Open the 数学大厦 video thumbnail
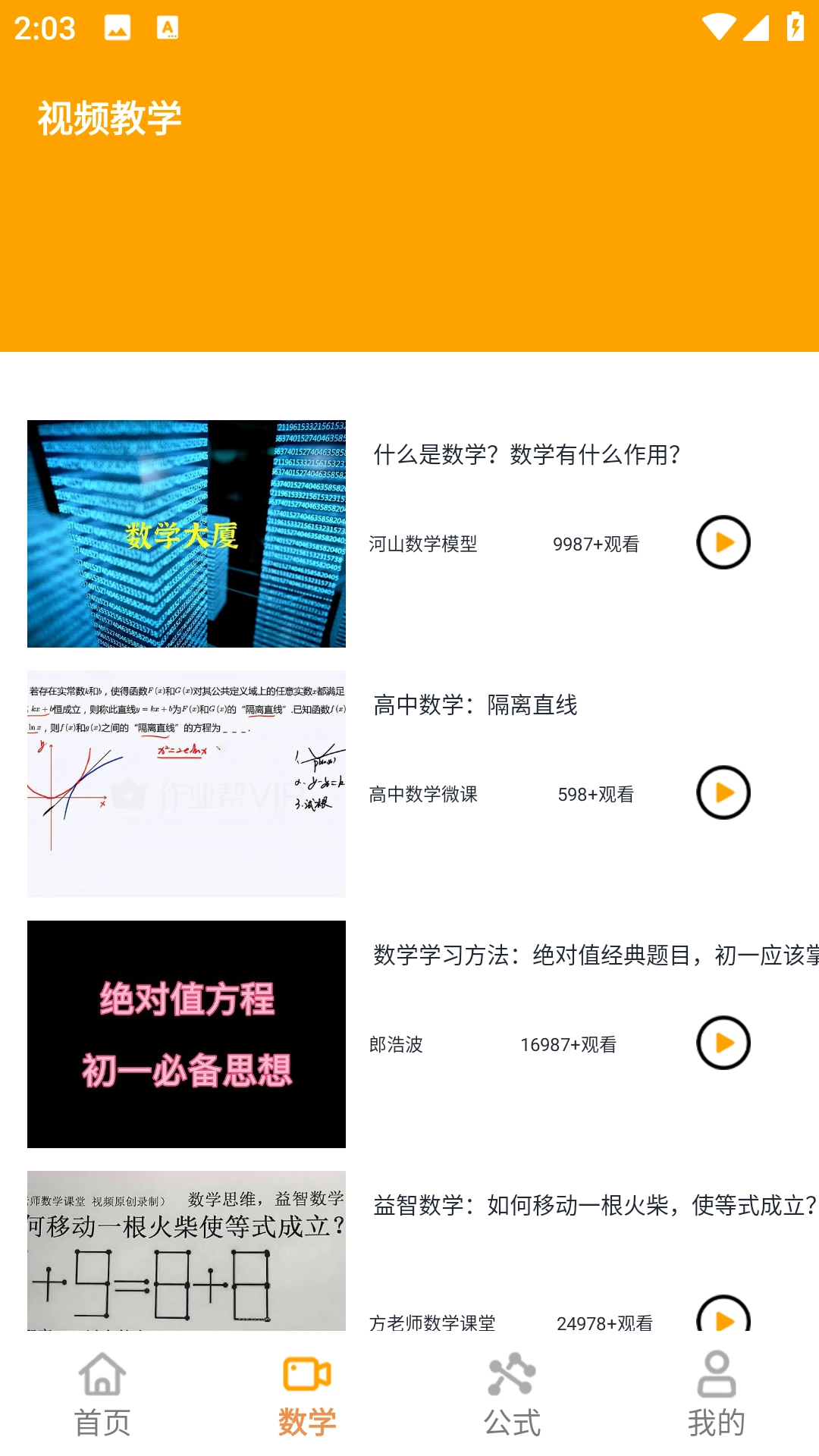This screenshot has width=819, height=1456. (187, 534)
